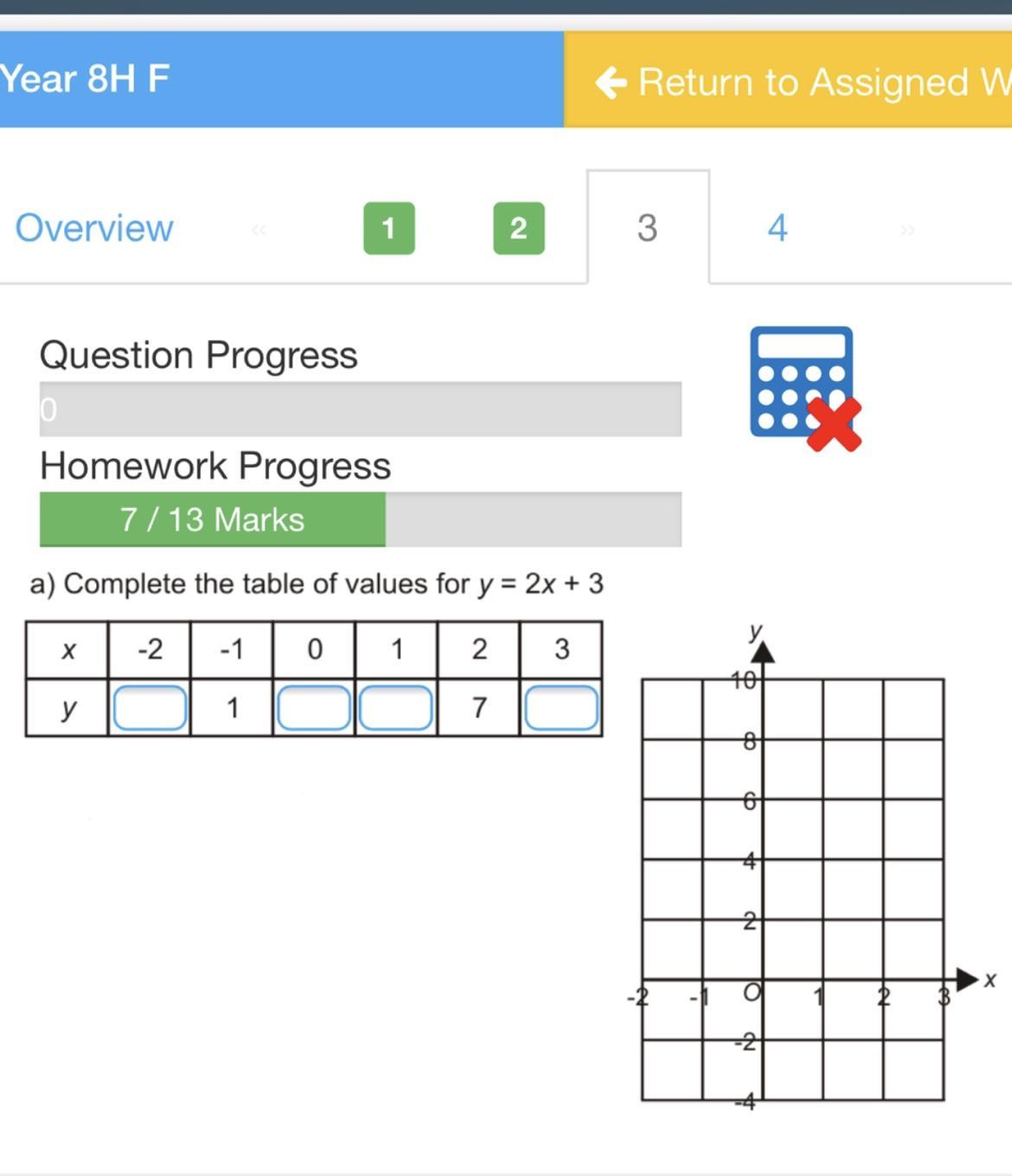Go to question 1

[389, 228]
